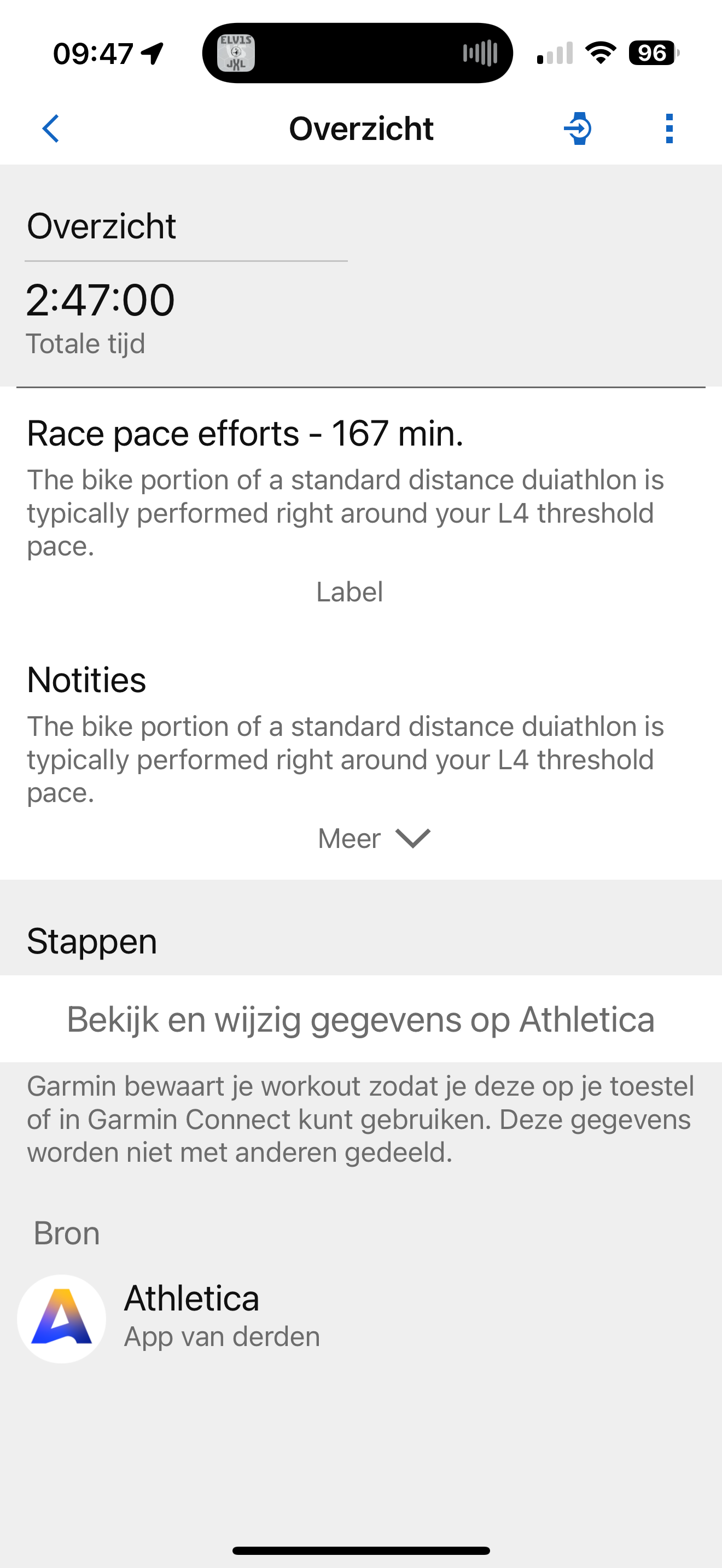Go back using the top-left arrow
The height and width of the screenshot is (1568, 722).
pyautogui.click(x=50, y=128)
